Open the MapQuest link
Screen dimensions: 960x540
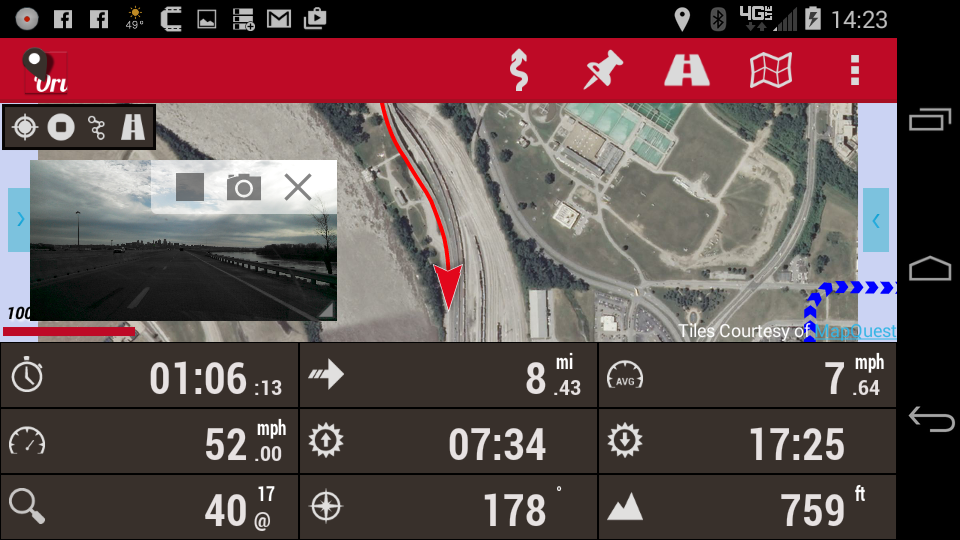(855, 331)
